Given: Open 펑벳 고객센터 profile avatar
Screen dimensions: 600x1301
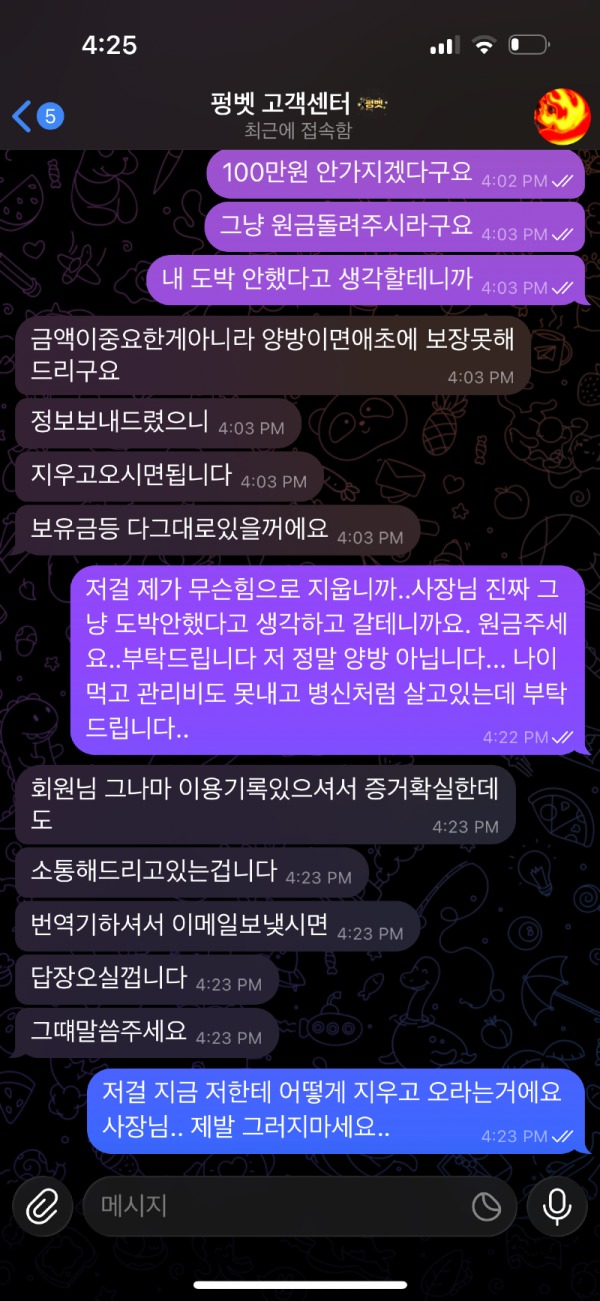Looking at the screenshot, I should coord(564,116).
